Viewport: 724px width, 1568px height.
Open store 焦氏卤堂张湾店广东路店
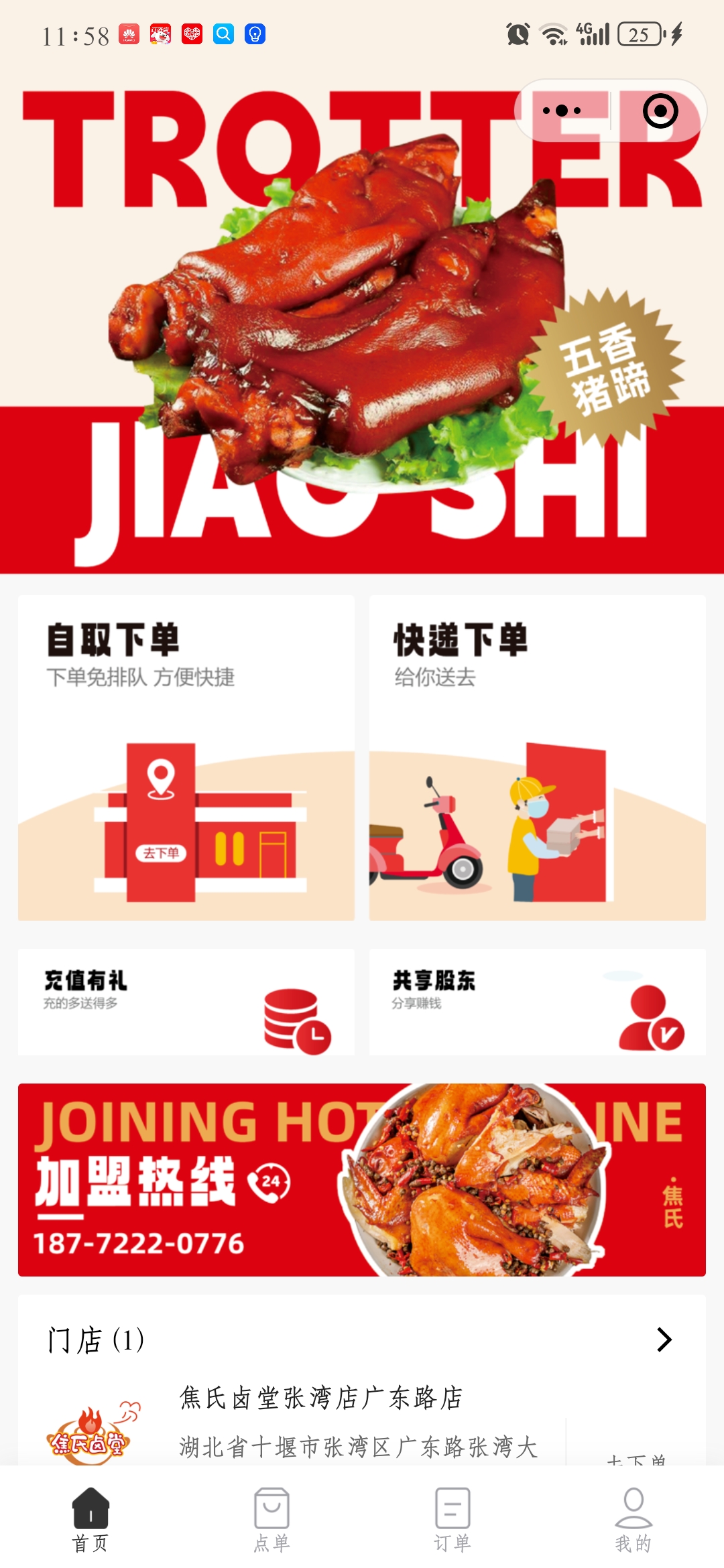click(322, 1398)
